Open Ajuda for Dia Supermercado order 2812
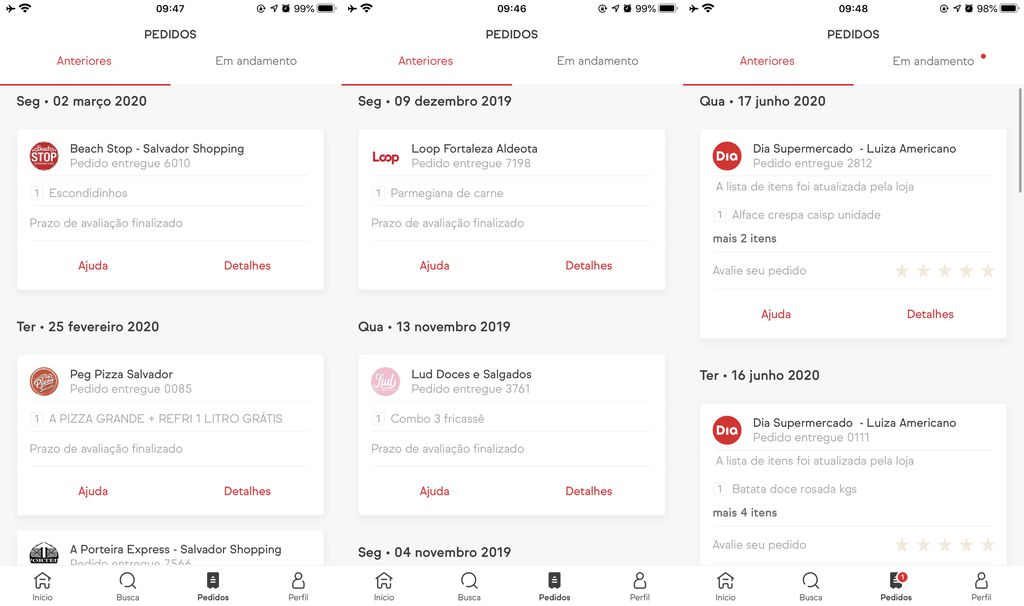 [x=776, y=314]
